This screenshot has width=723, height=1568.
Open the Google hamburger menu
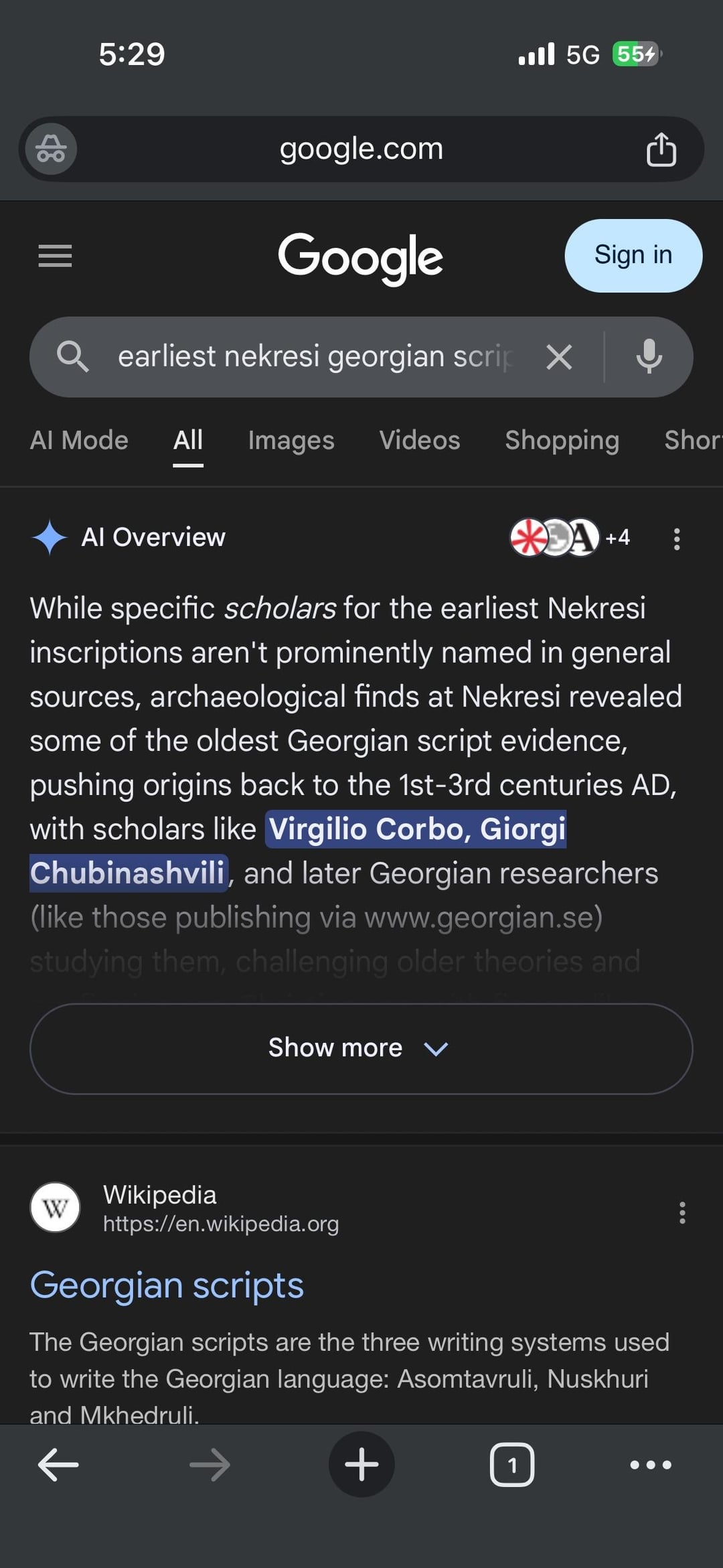(55, 256)
